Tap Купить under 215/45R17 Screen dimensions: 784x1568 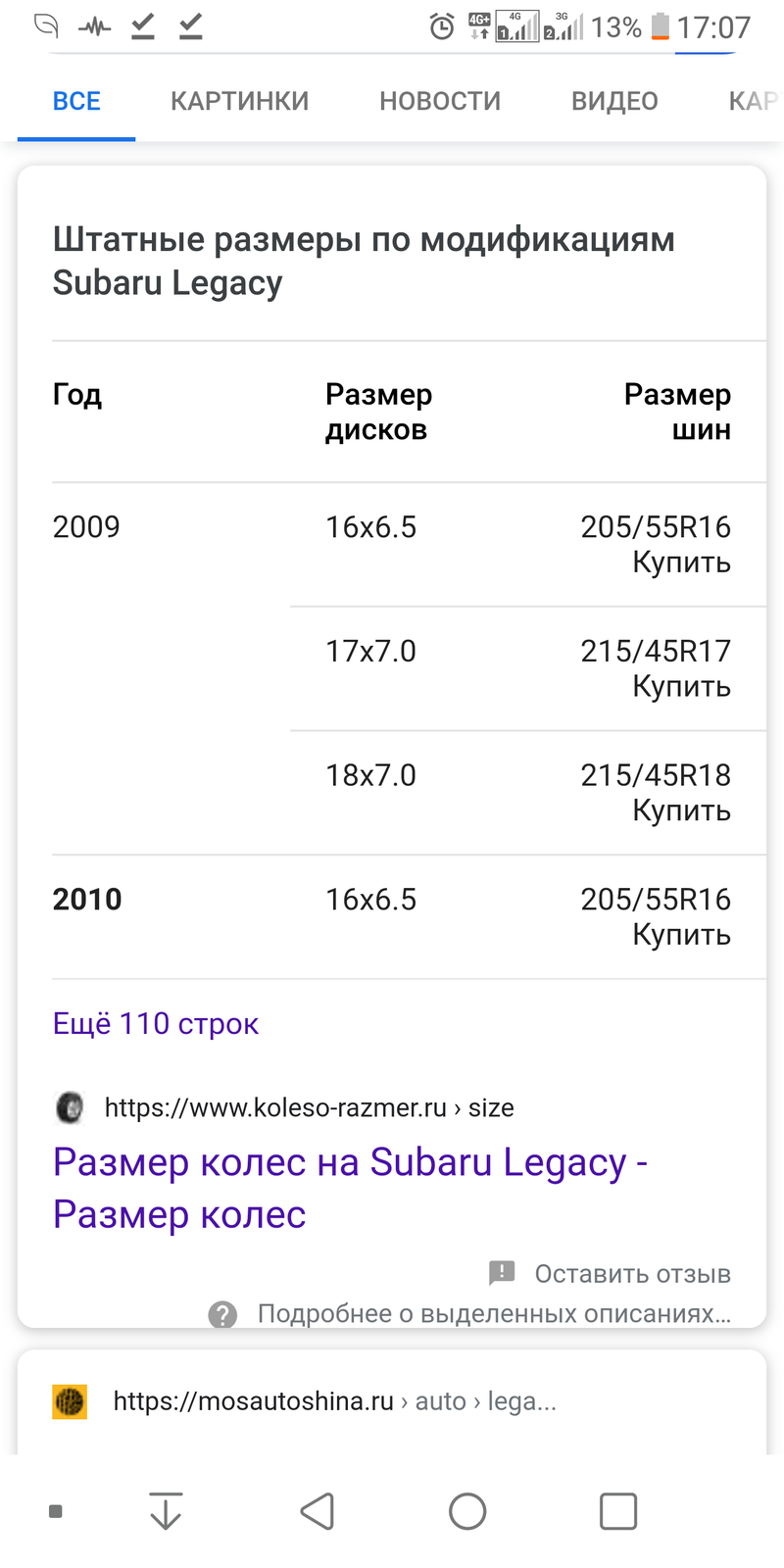tap(681, 686)
